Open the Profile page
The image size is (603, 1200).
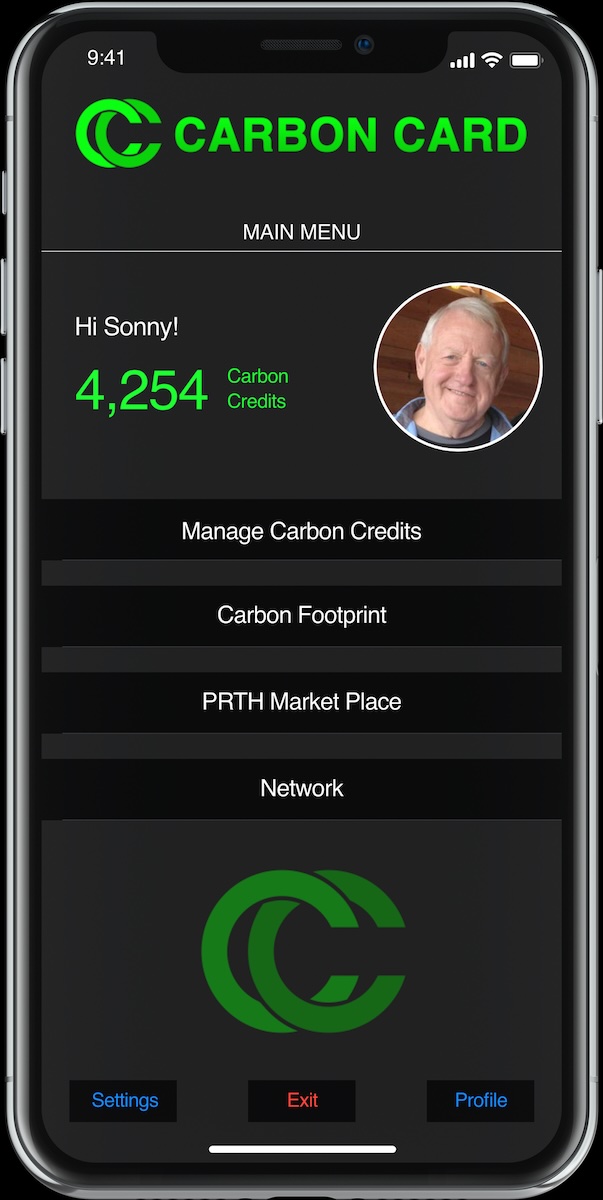pyautogui.click(x=480, y=1100)
